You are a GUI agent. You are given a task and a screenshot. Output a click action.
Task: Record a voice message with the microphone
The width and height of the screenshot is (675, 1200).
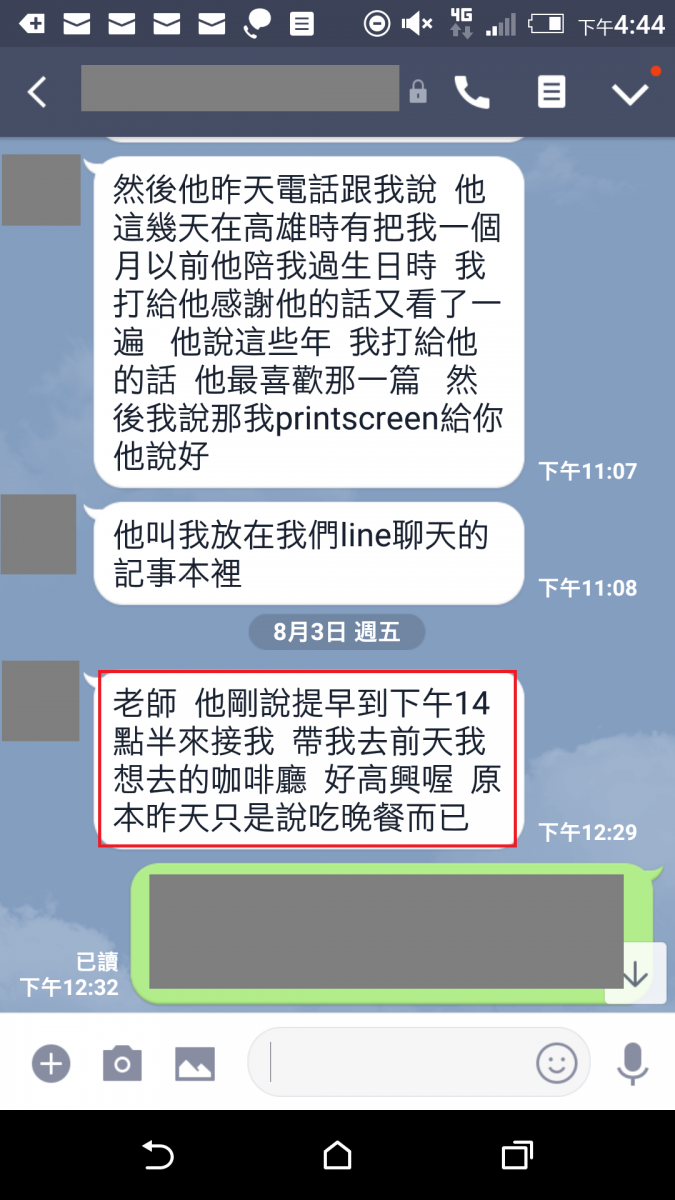click(x=632, y=1063)
